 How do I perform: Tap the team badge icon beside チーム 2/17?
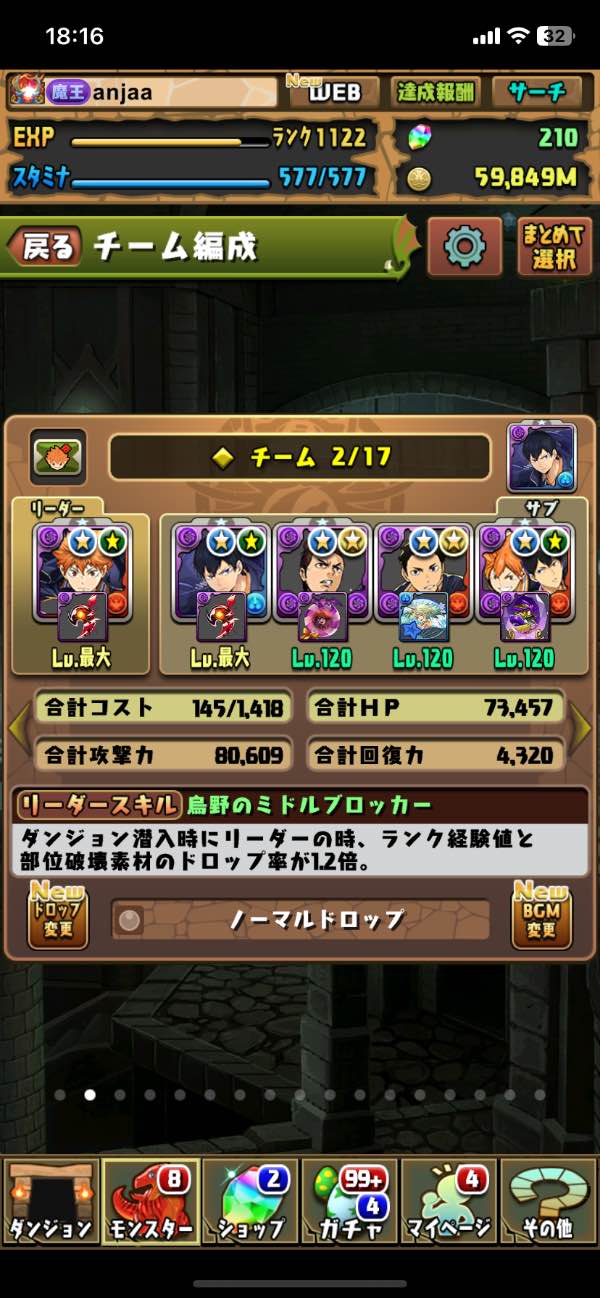click(57, 457)
